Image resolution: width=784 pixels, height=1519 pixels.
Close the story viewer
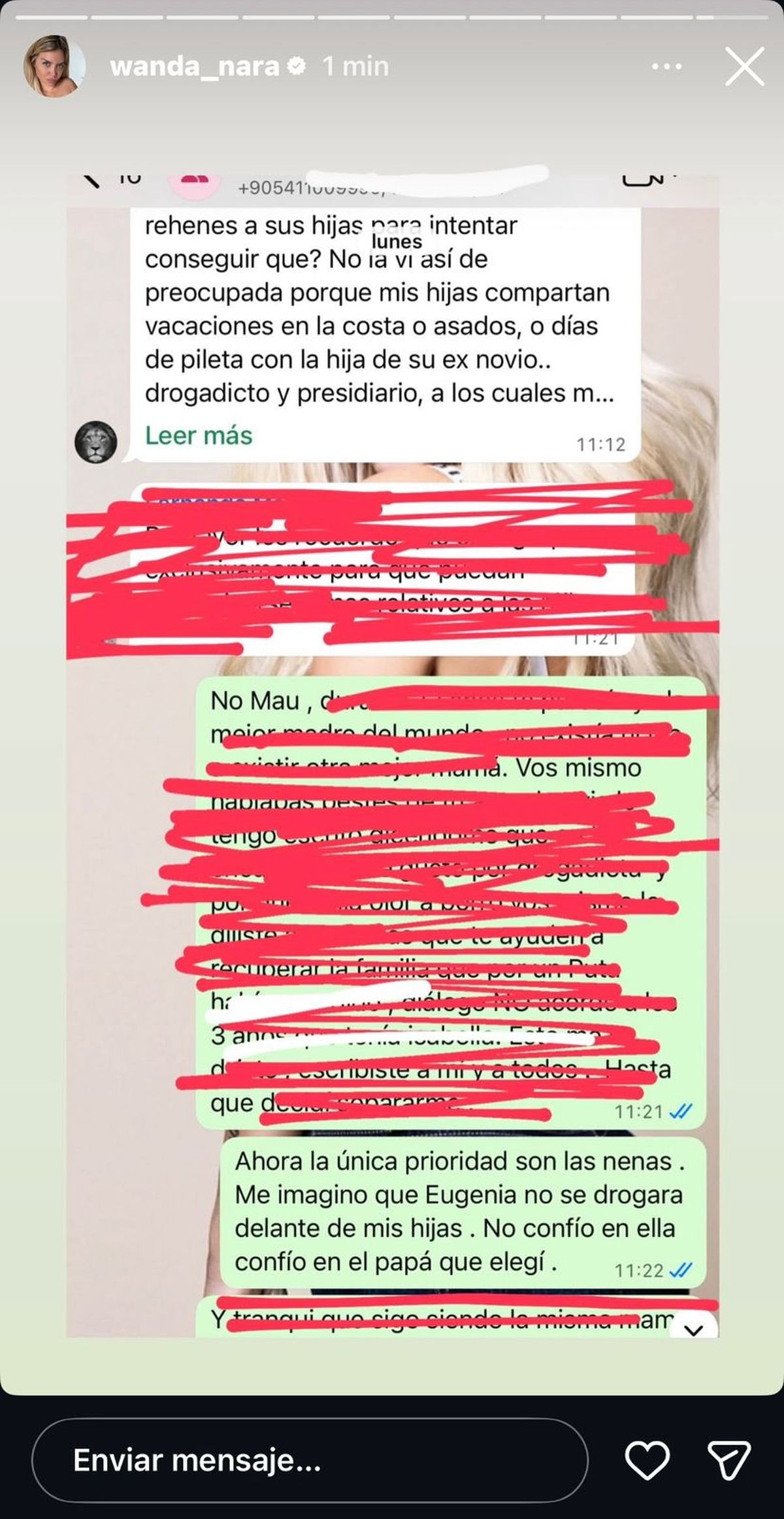(x=744, y=67)
